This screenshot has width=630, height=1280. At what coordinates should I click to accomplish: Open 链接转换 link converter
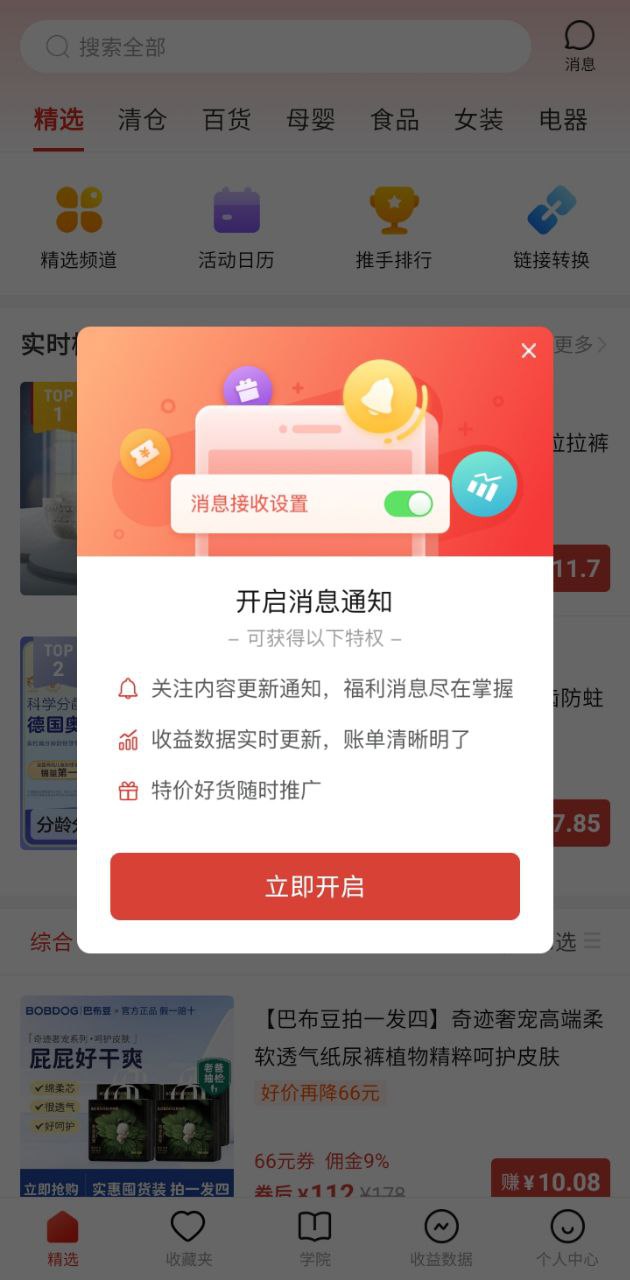pyautogui.click(x=551, y=228)
